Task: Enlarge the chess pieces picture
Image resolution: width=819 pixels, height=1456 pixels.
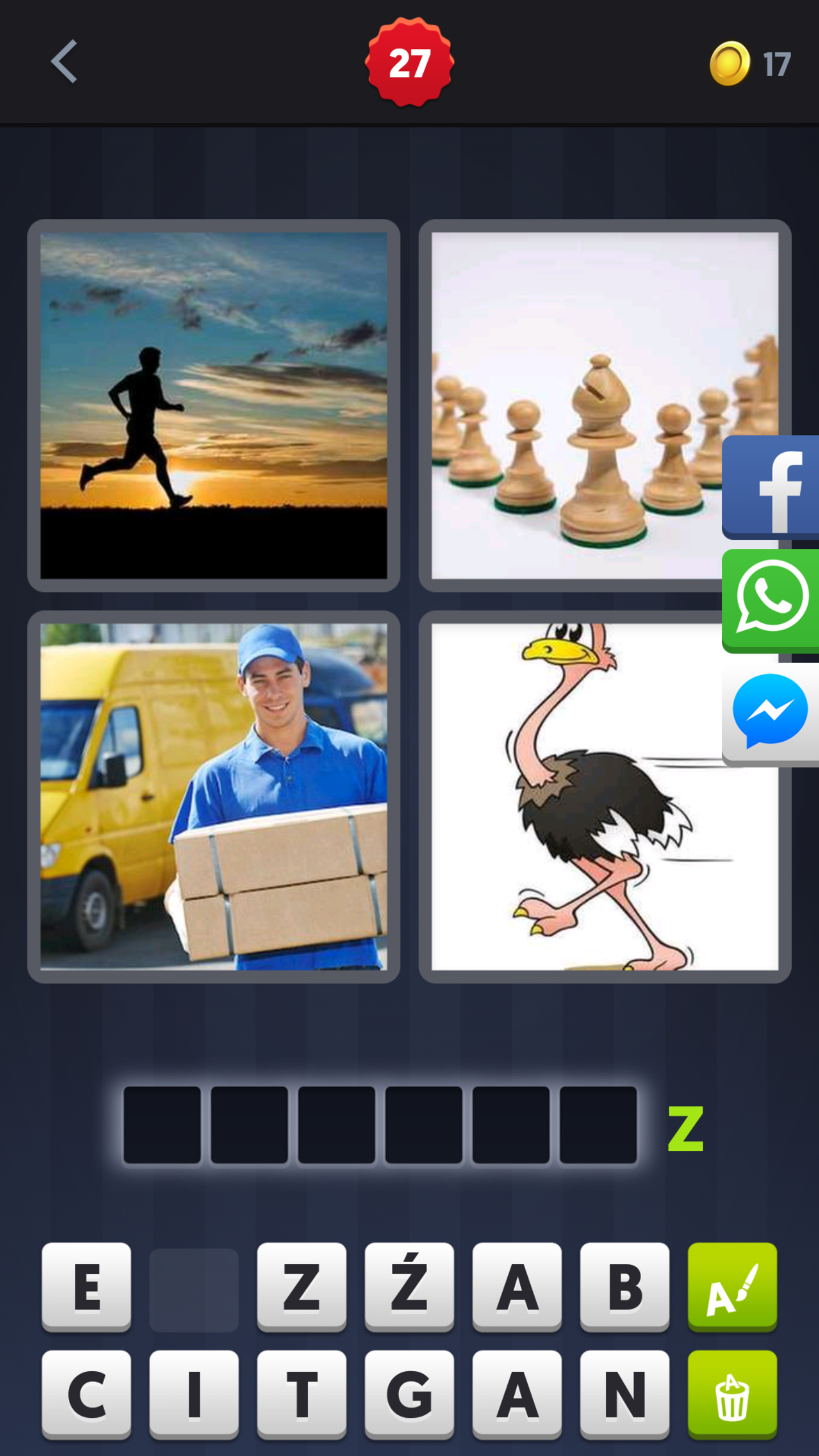Action: click(x=574, y=405)
